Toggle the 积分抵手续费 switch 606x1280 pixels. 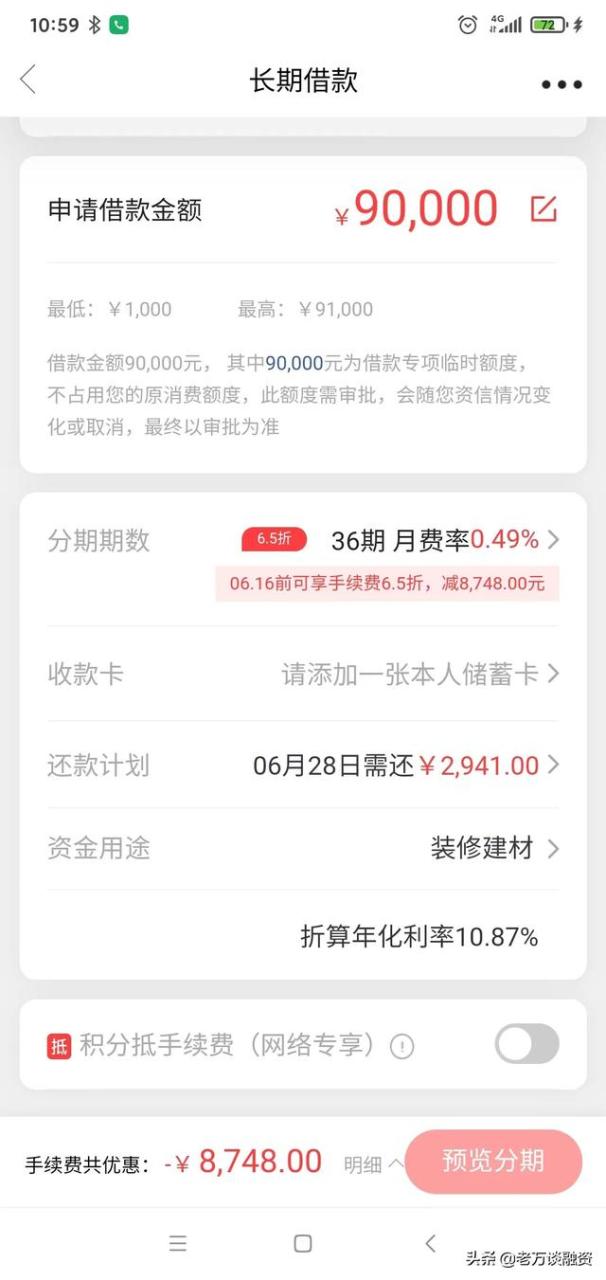tap(526, 1044)
